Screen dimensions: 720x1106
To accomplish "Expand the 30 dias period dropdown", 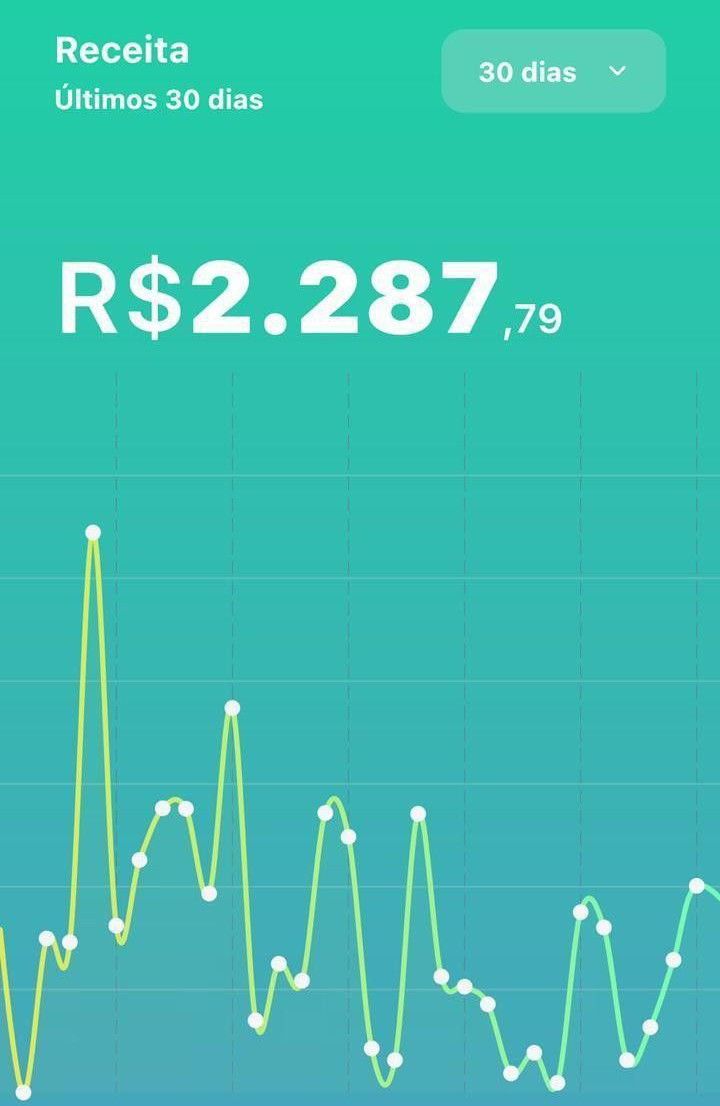I will point(553,72).
